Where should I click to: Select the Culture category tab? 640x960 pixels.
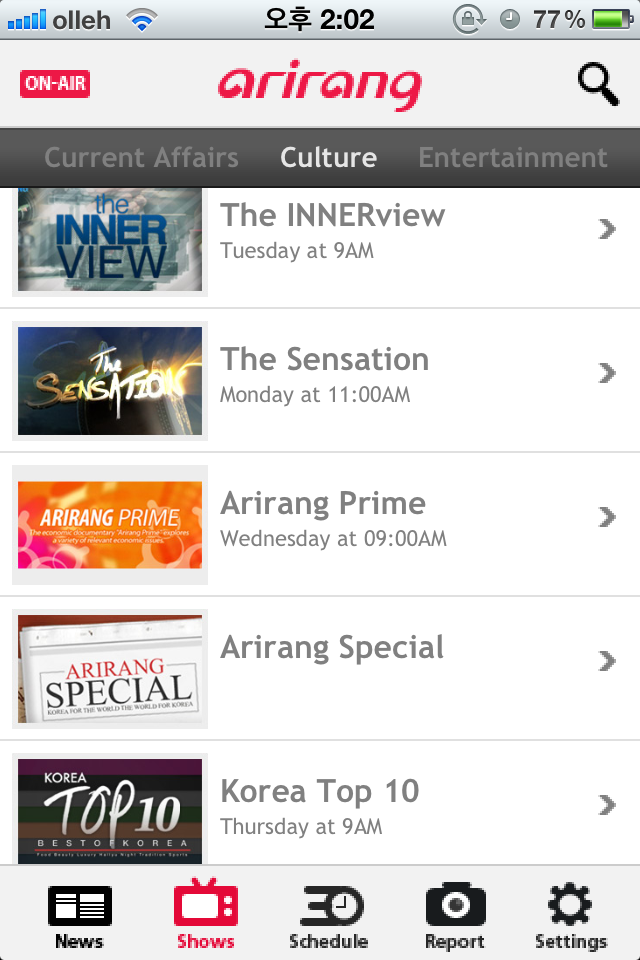328,158
